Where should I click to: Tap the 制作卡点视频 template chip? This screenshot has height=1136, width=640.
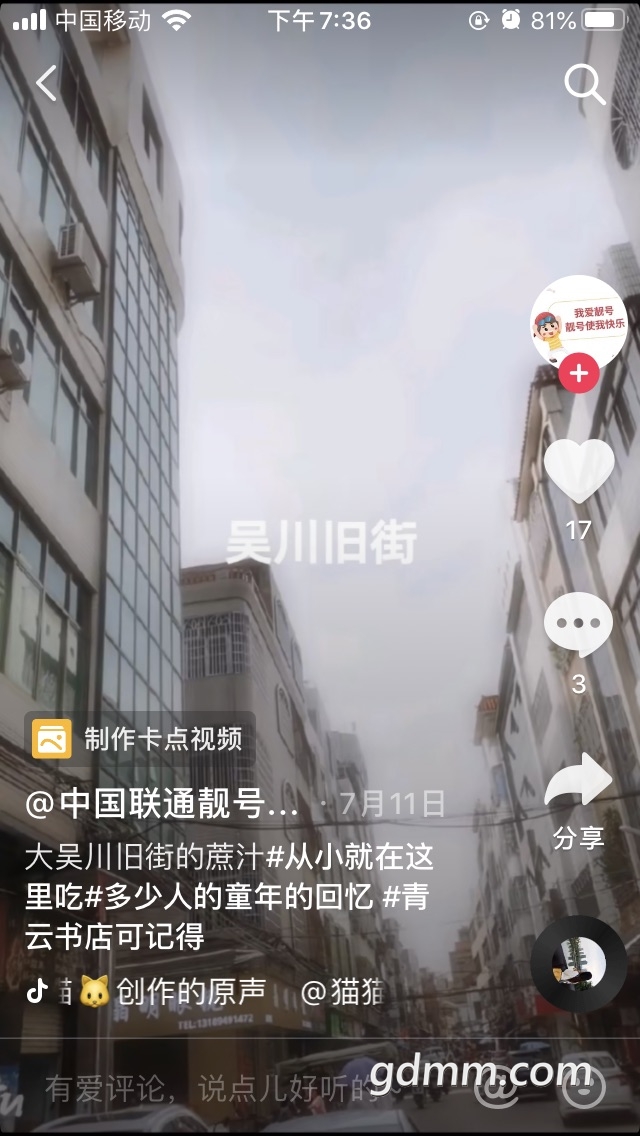coord(138,739)
